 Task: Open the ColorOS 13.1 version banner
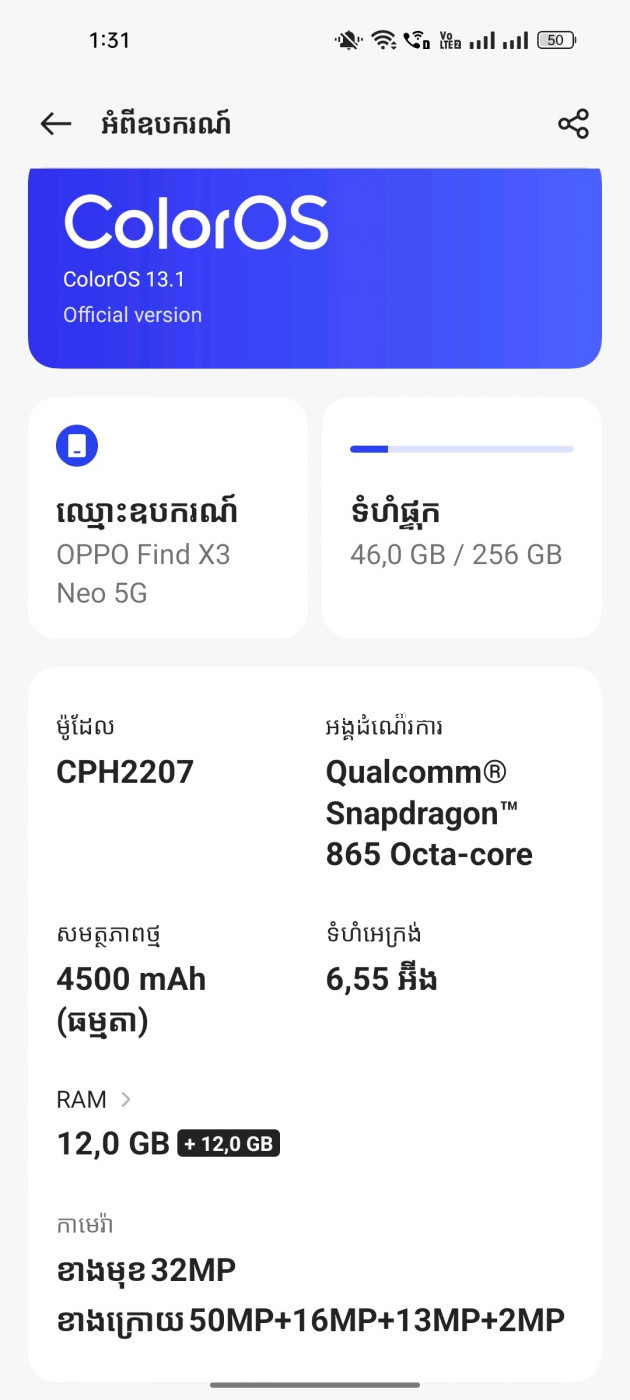[x=315, y=268]
